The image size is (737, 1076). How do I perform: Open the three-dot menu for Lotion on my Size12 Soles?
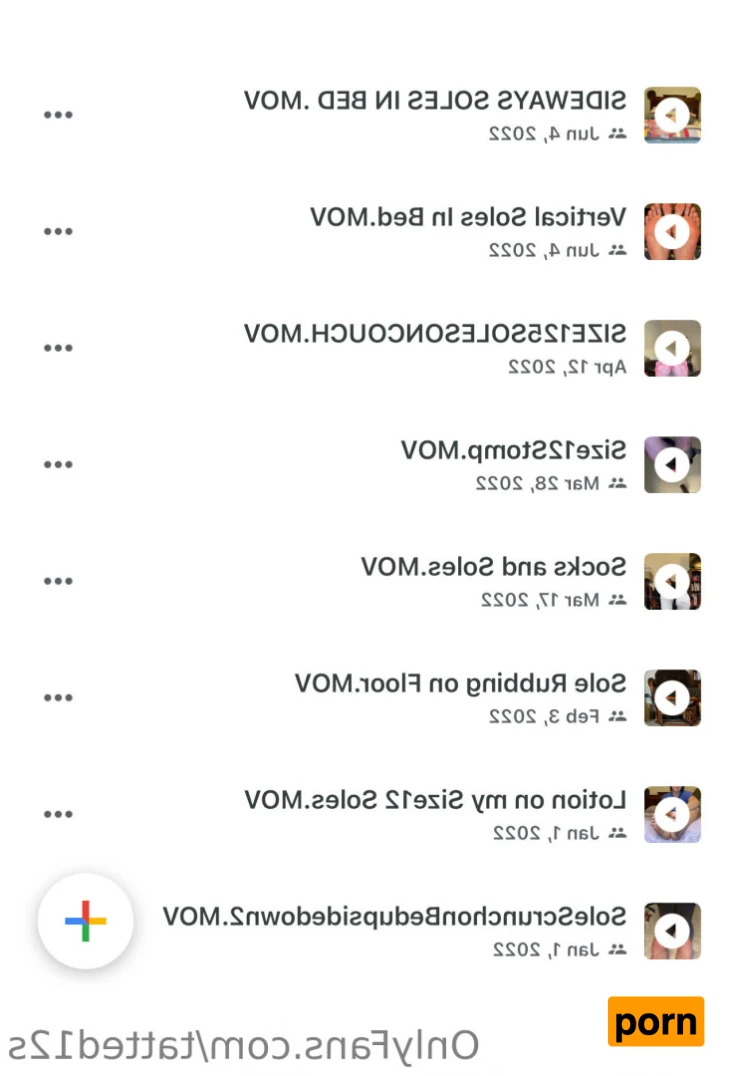[x=58, y=814]
